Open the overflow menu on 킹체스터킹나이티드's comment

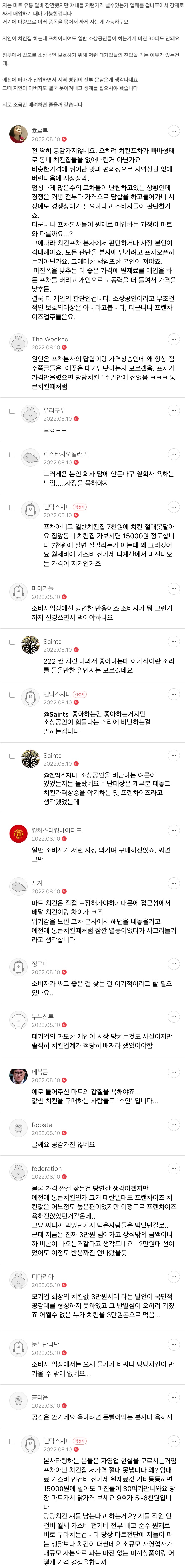173,830
